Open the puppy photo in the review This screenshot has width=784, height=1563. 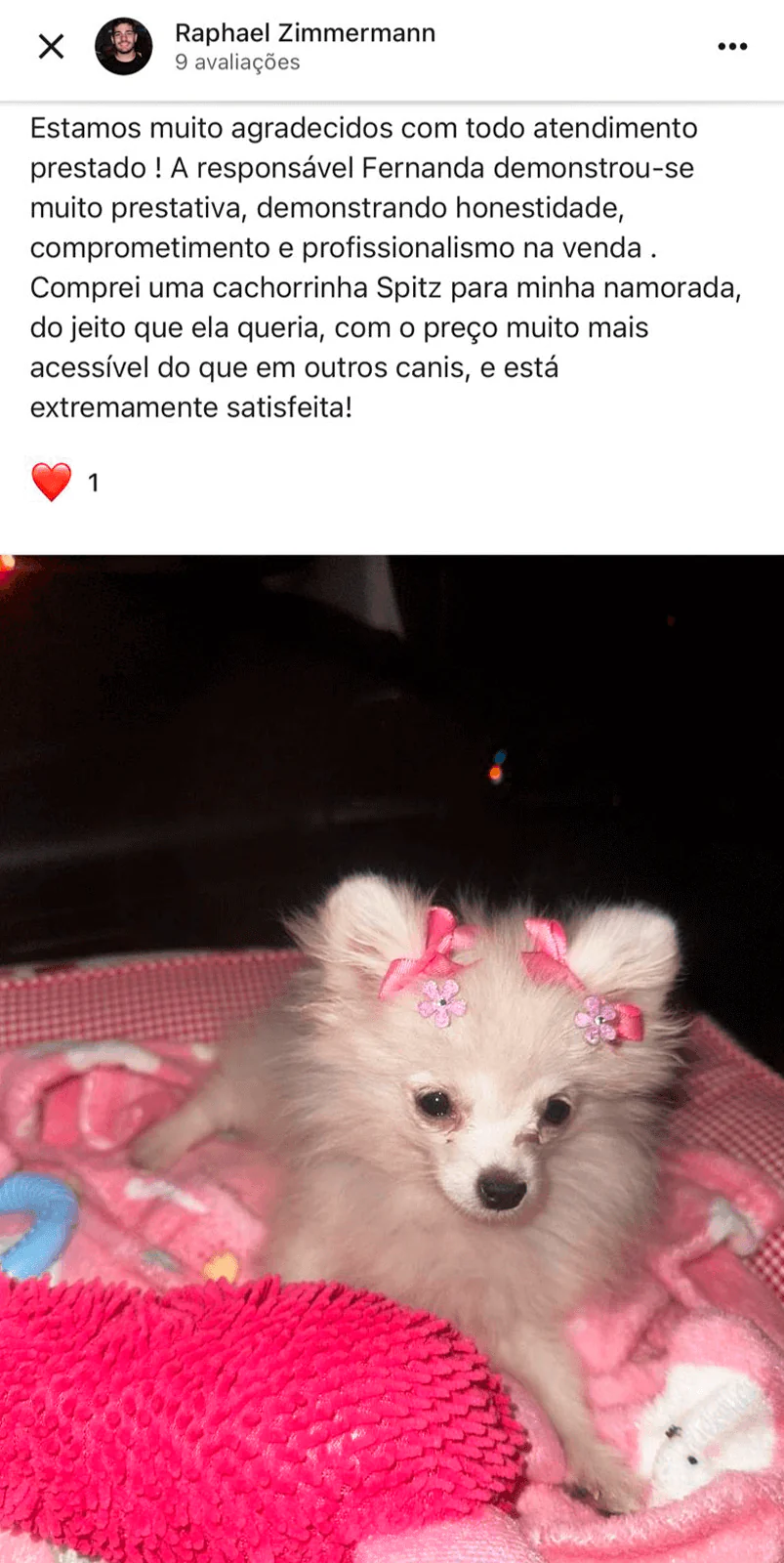392,1058
